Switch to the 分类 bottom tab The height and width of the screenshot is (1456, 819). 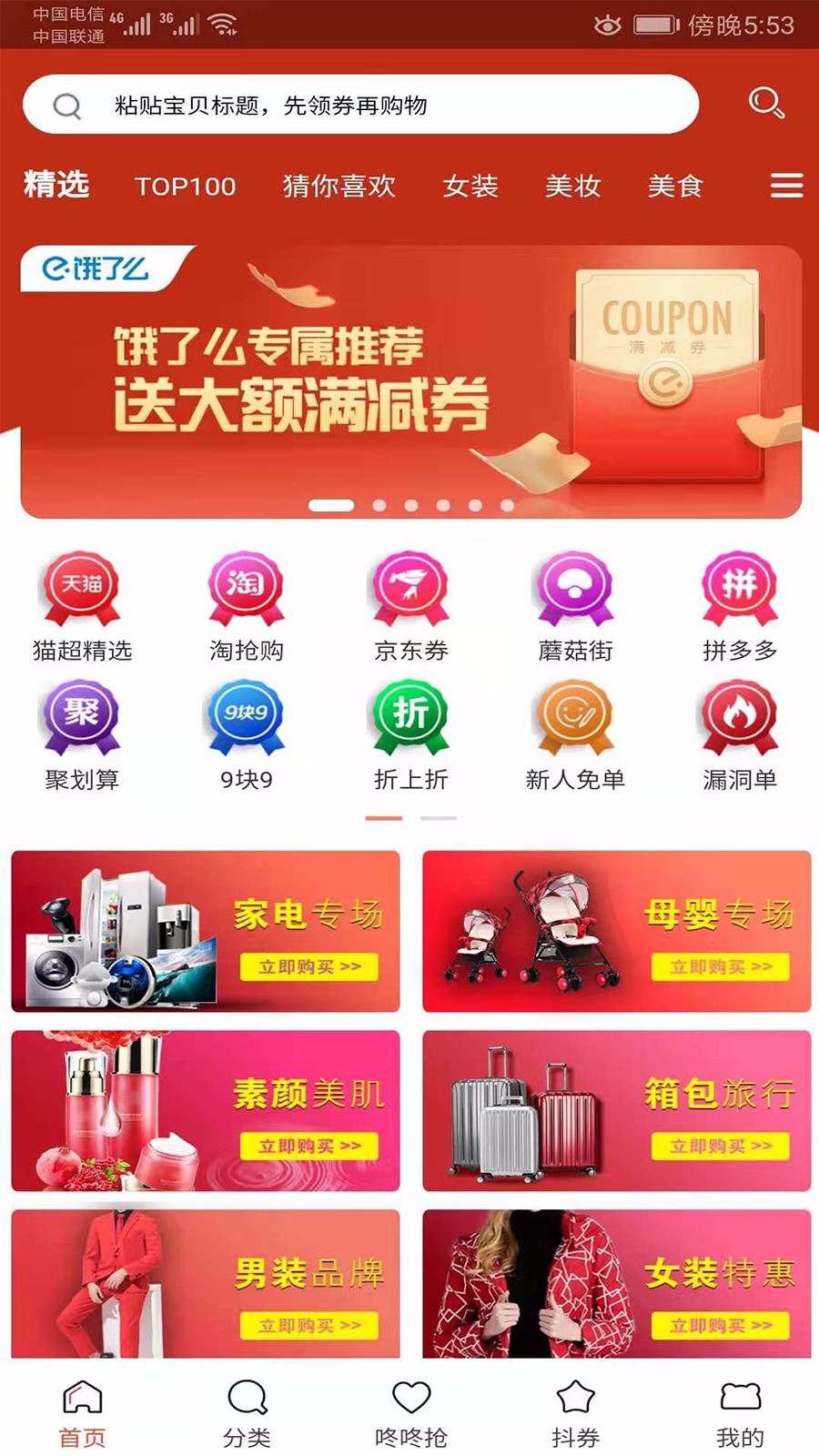247,1414
